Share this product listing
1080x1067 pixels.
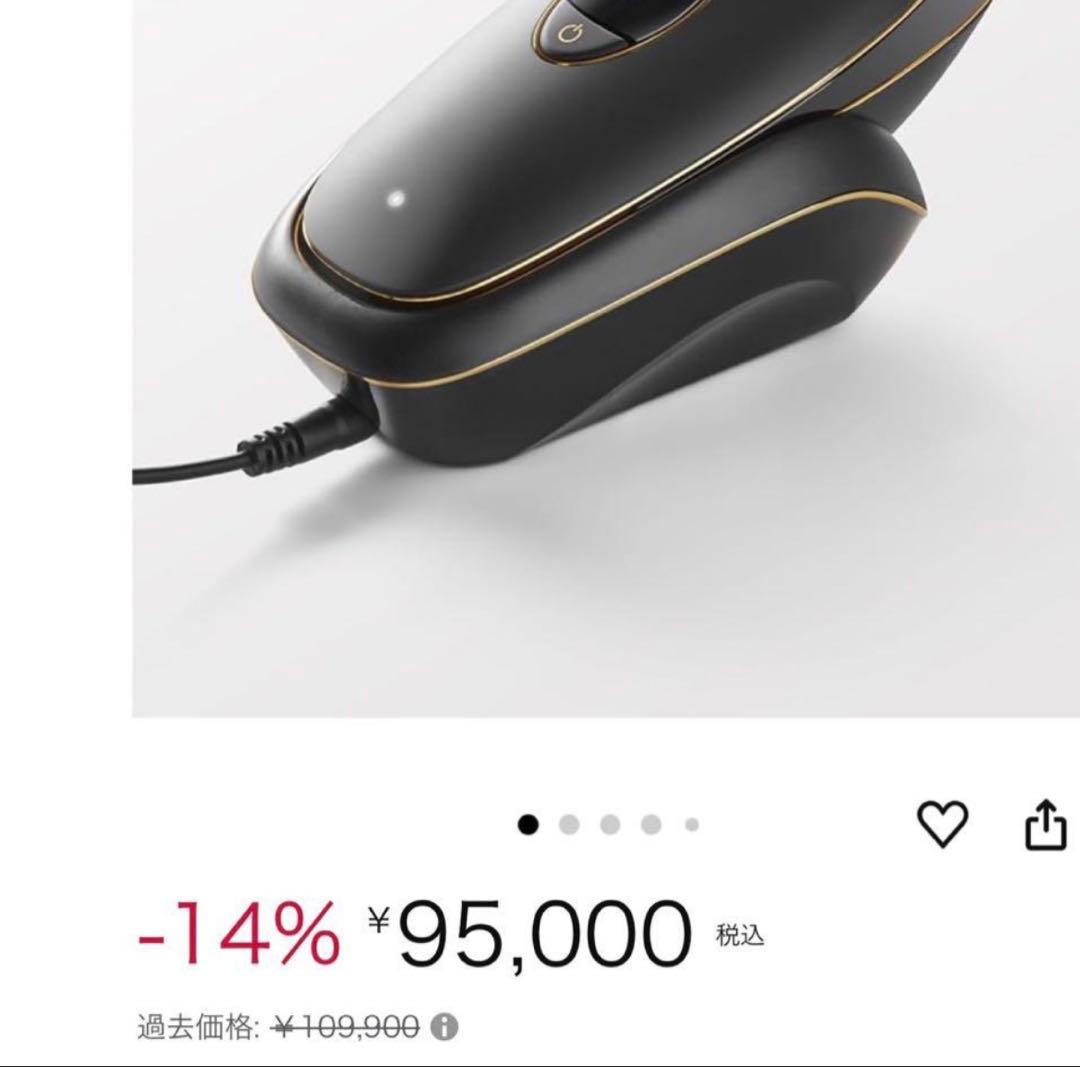(1046, 825)
